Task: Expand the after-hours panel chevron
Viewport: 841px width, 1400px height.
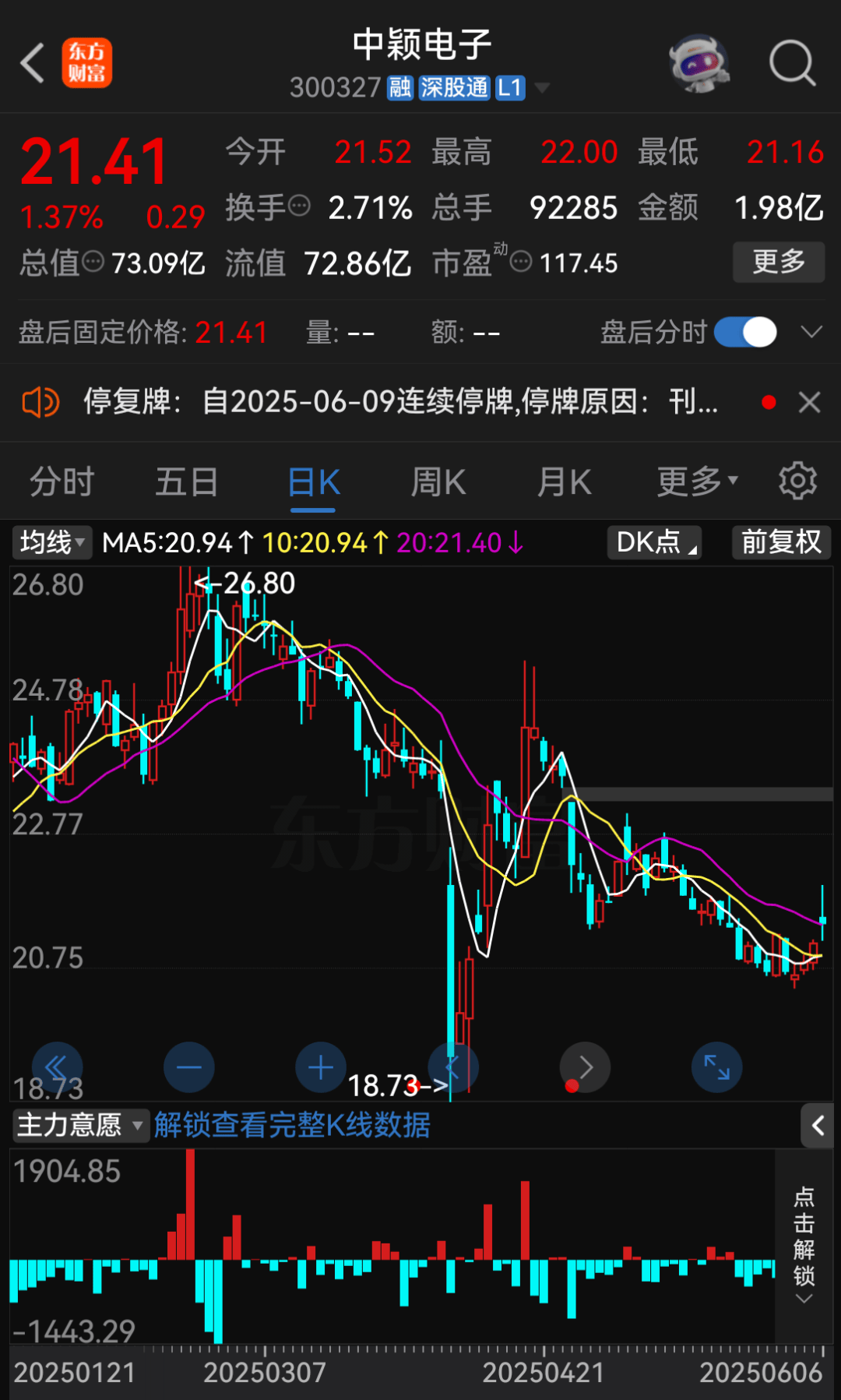Action: [x=811, y=333]
